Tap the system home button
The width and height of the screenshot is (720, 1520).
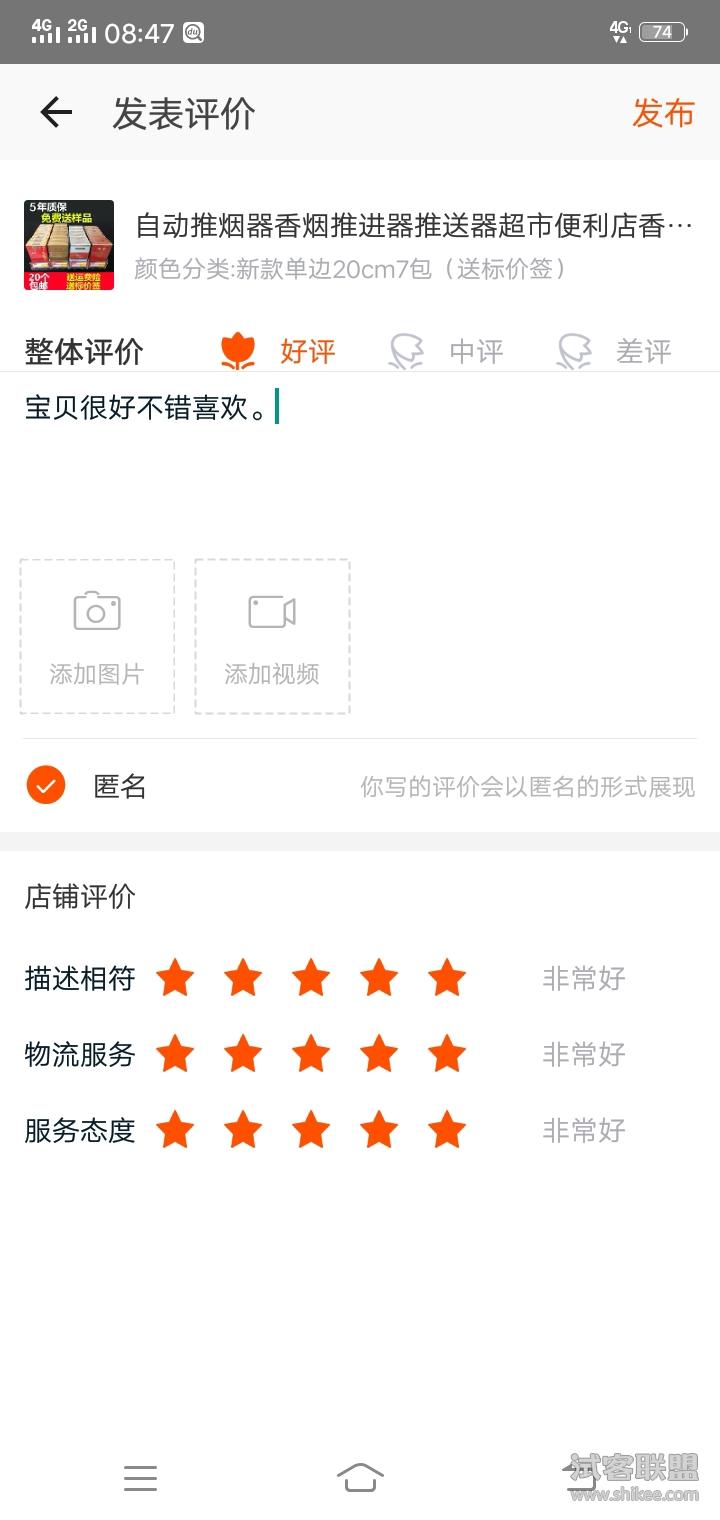click(360, 1477)
